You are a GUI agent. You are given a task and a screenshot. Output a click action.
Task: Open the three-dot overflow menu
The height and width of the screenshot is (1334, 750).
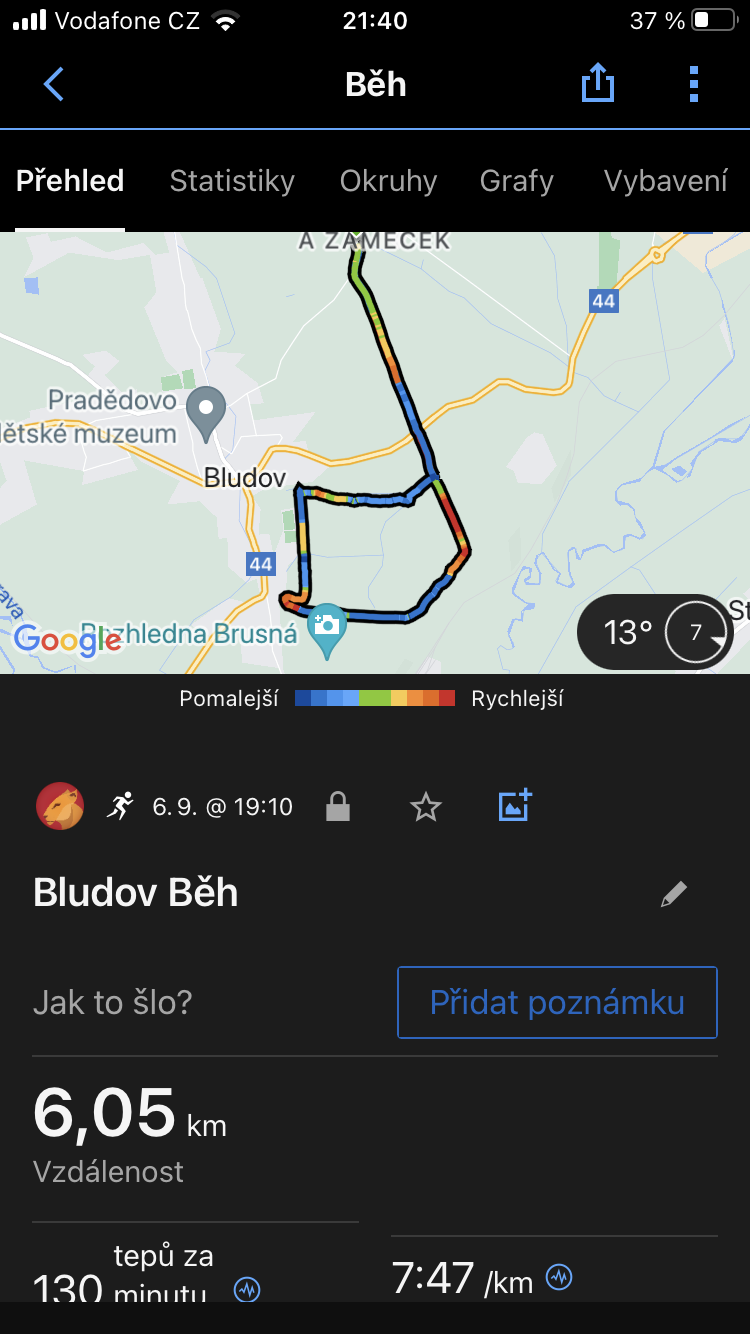(694, 84)
